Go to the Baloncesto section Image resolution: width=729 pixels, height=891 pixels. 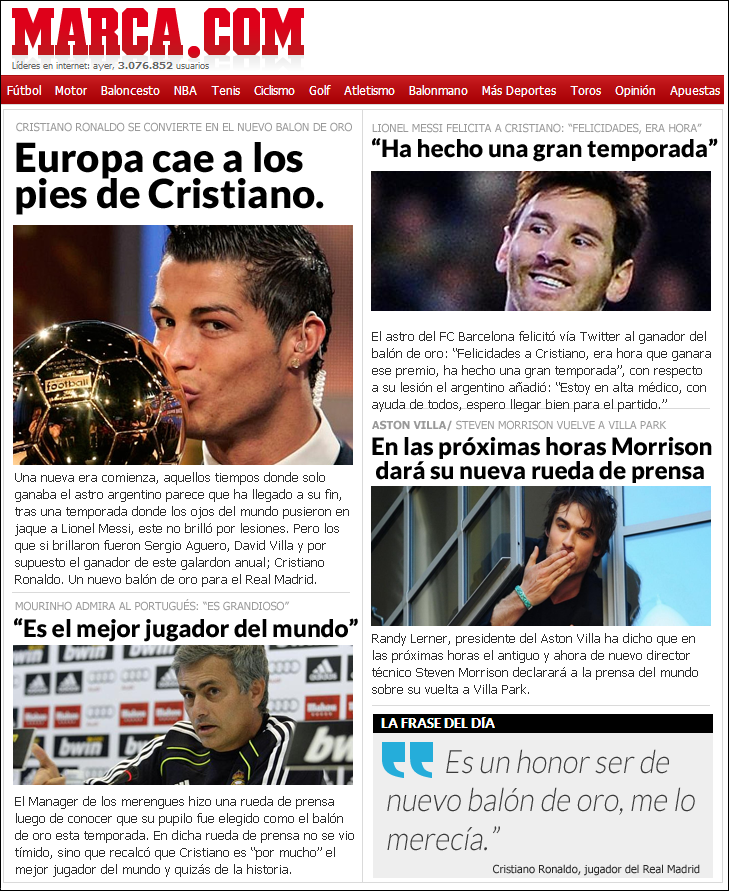tap(130, 91)
